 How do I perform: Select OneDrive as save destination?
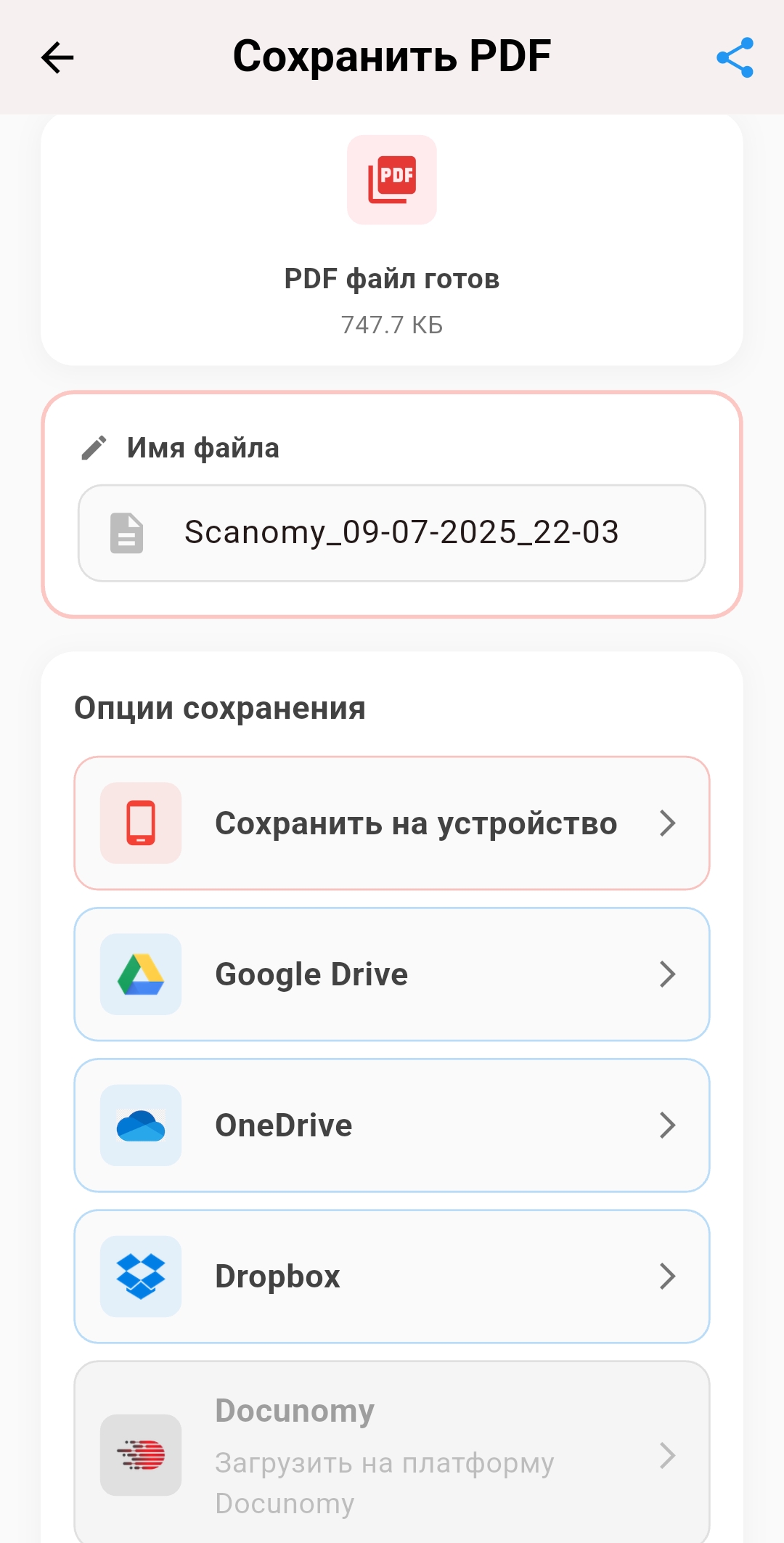392,1125
